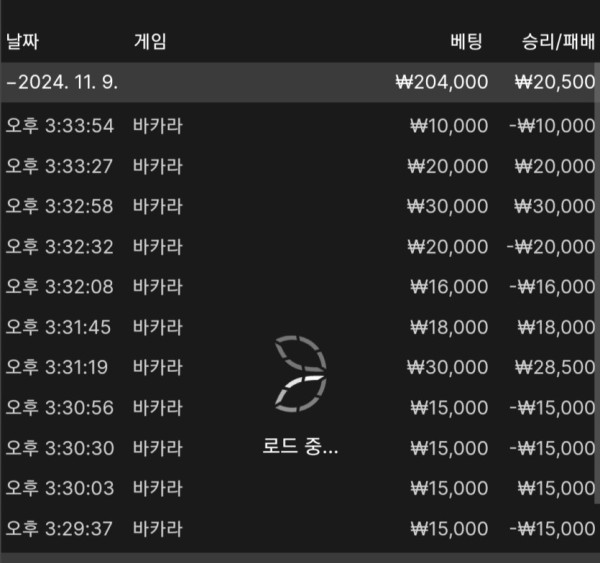The height and width of the screenshot is (563, 600).
Task: Open the 3:32:32 baccarat round
Action: click(x=300, y=246)
